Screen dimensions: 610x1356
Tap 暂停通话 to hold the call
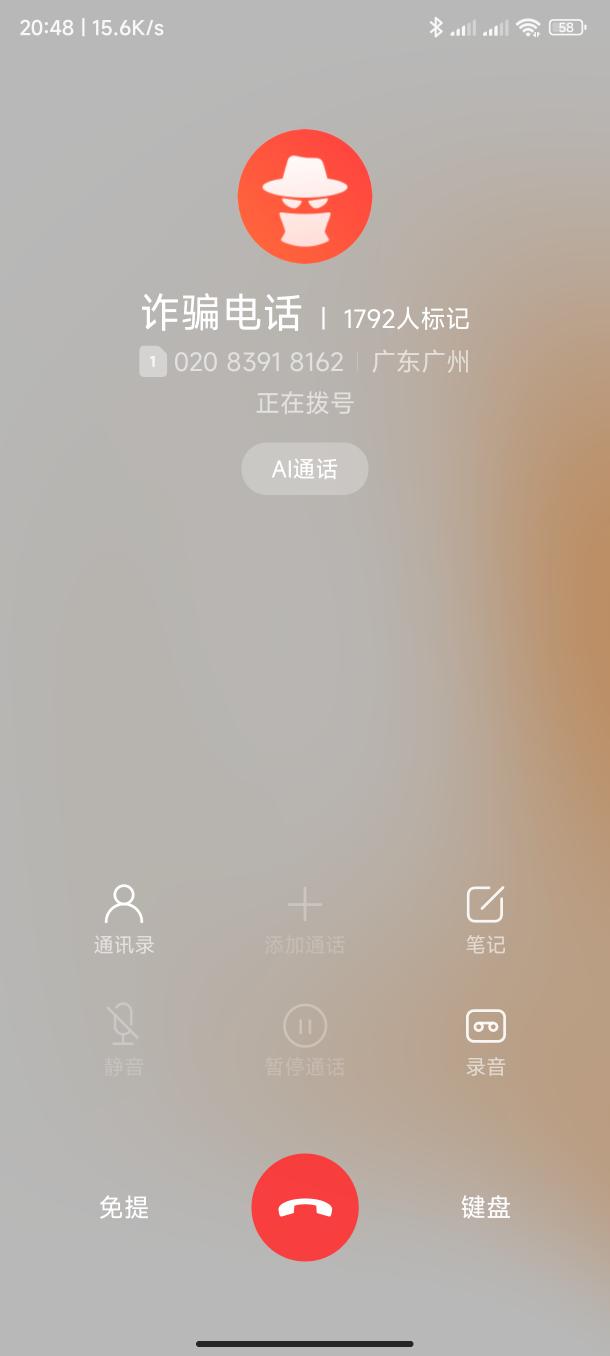tap(305, 1041)
